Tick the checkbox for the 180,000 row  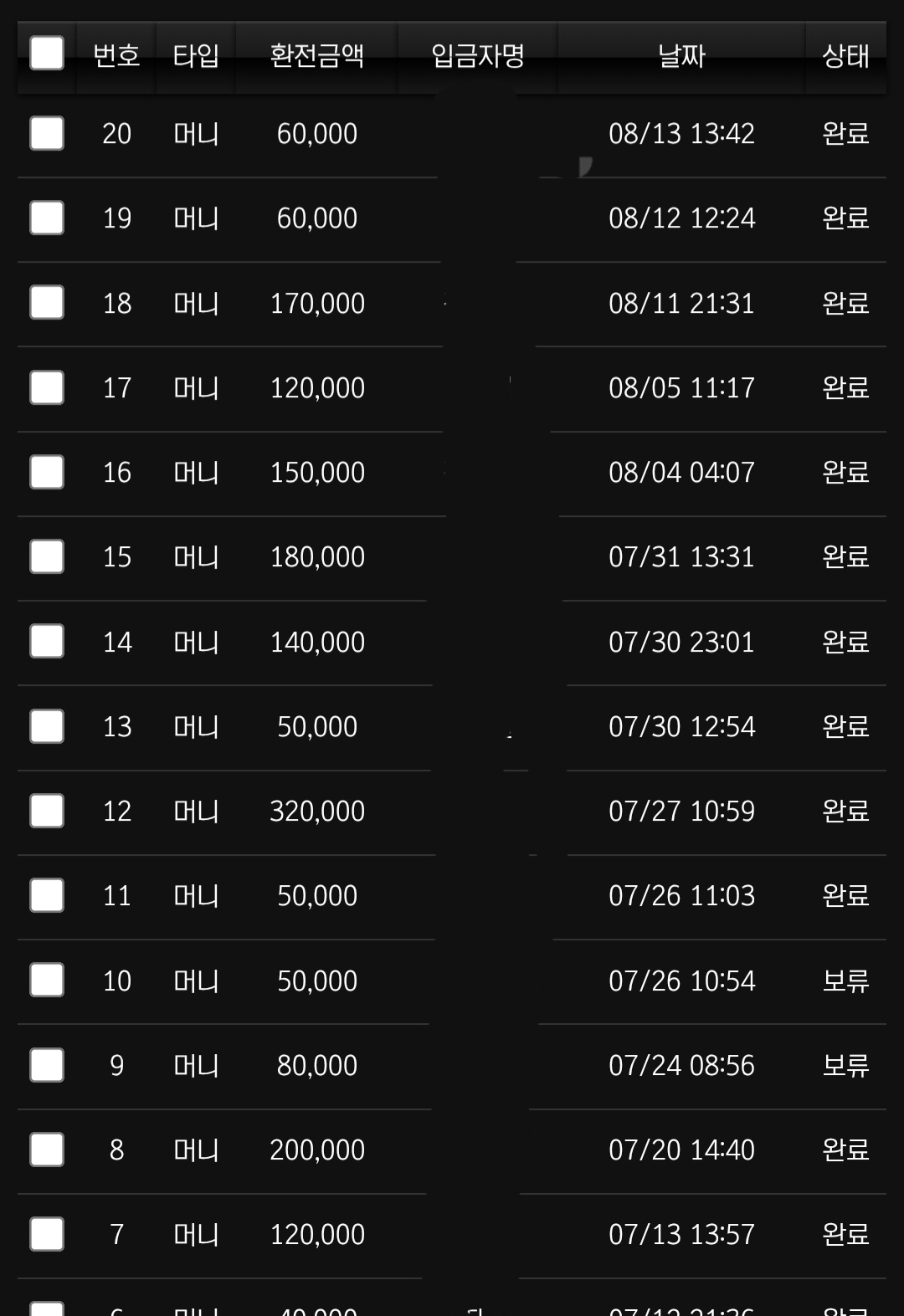click(47, 556)
